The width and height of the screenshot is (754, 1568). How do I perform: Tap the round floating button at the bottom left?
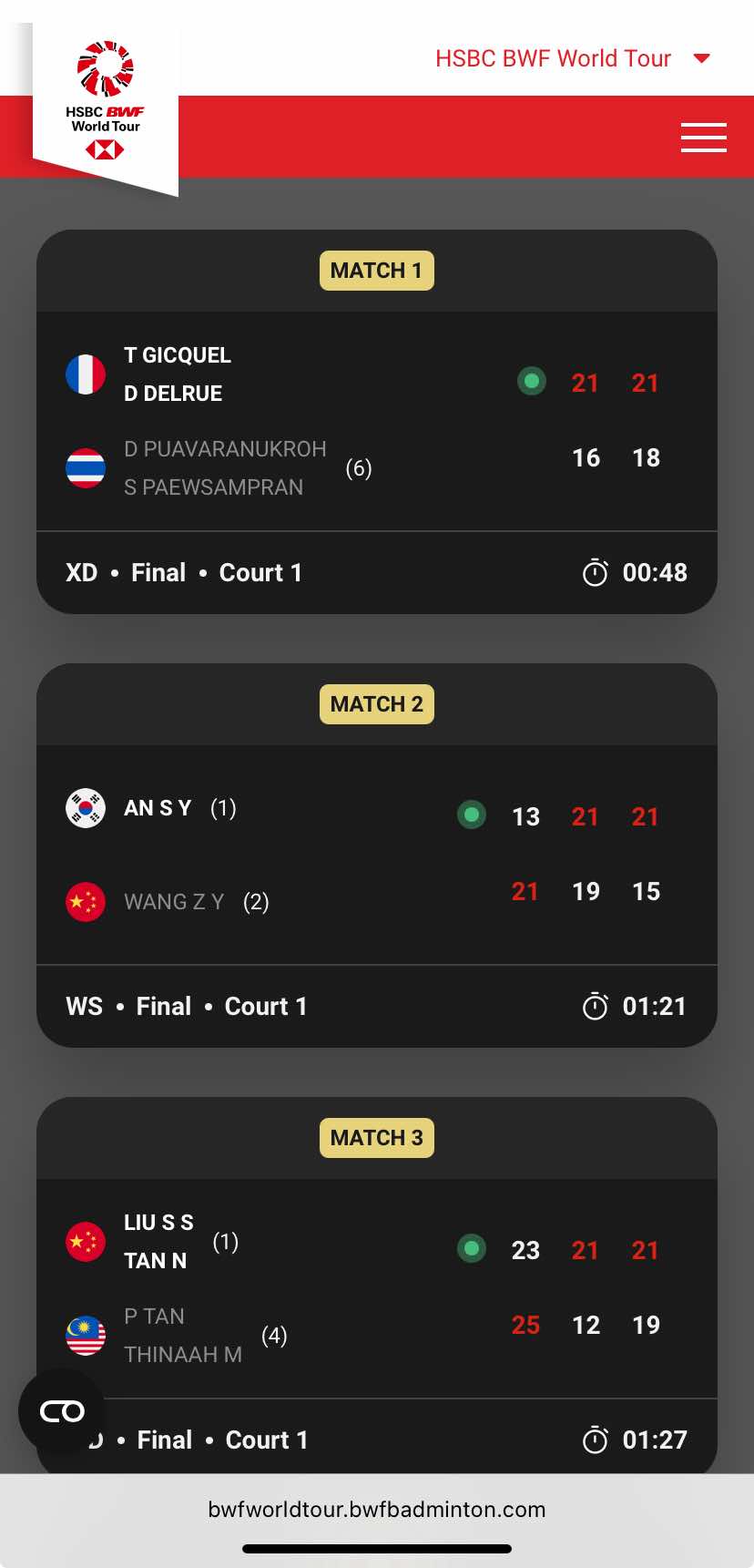coord(62,1411)
